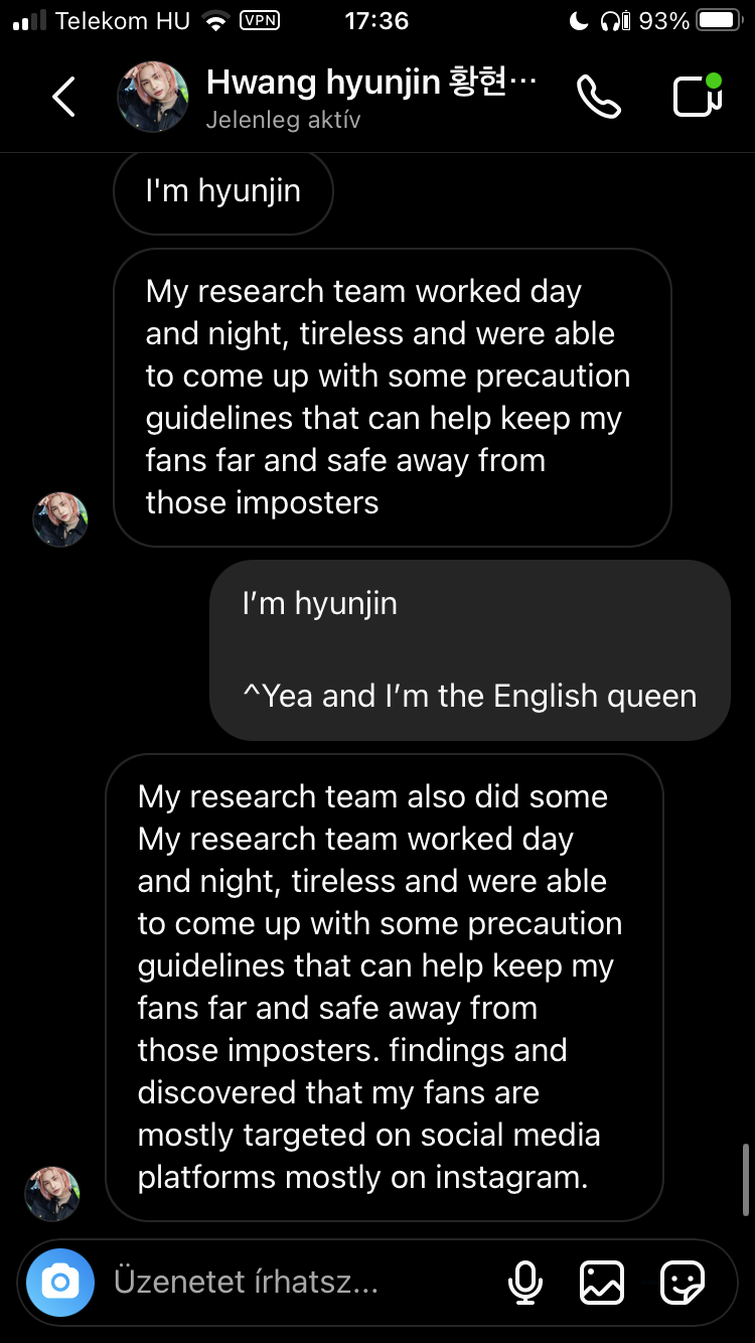Viewport: 755px width, 1343px height.
Task: Record a voice message with microphone
Action: tap(525, 1282)
